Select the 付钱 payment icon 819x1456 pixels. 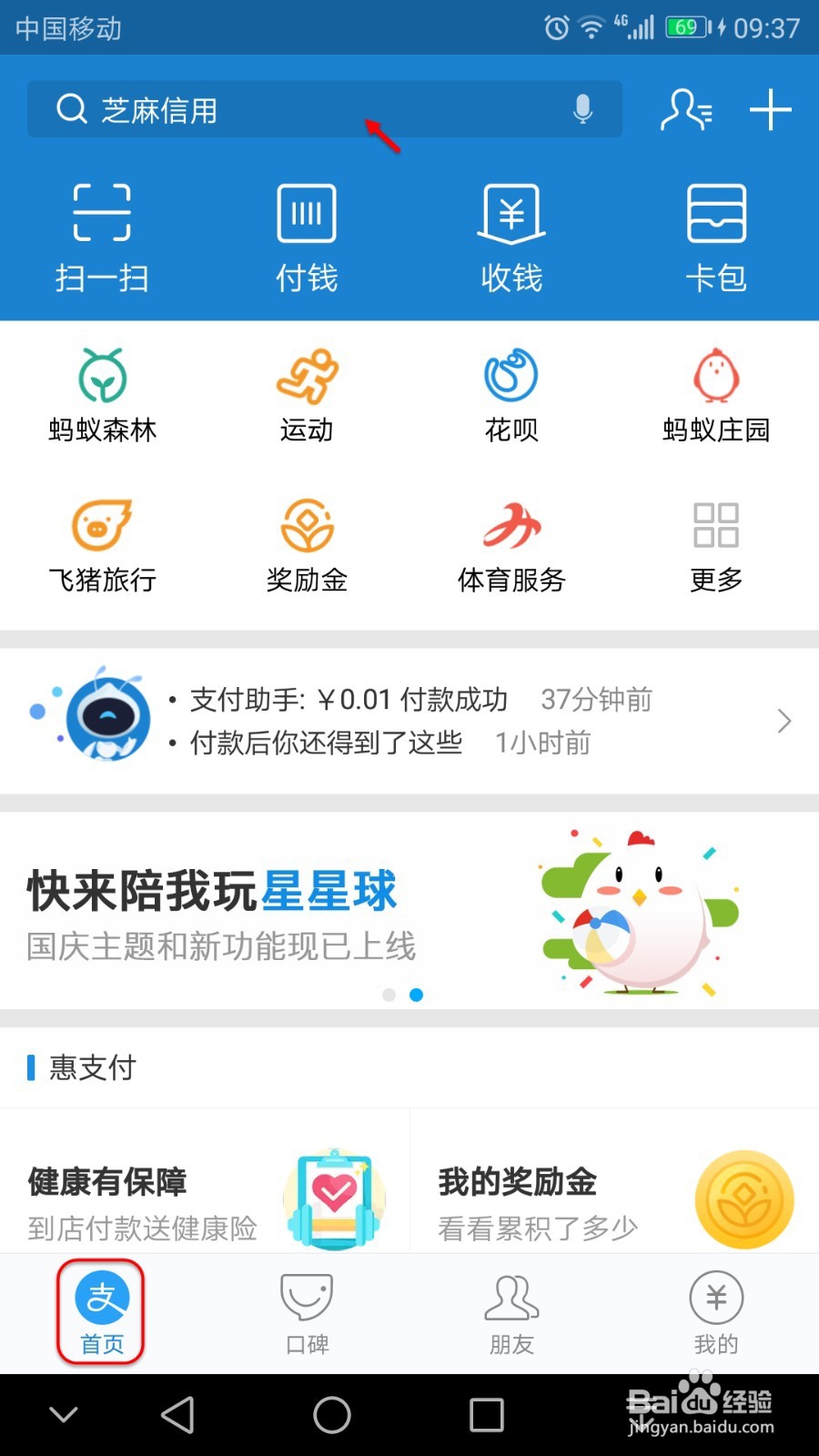click(x=306, y=235)
